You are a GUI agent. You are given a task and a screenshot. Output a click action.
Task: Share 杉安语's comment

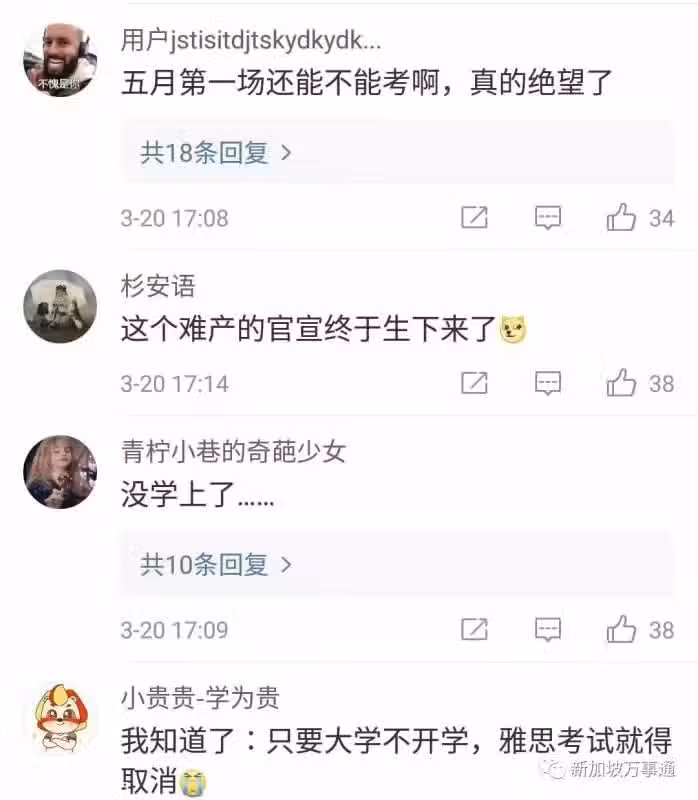tap(474, 383)
